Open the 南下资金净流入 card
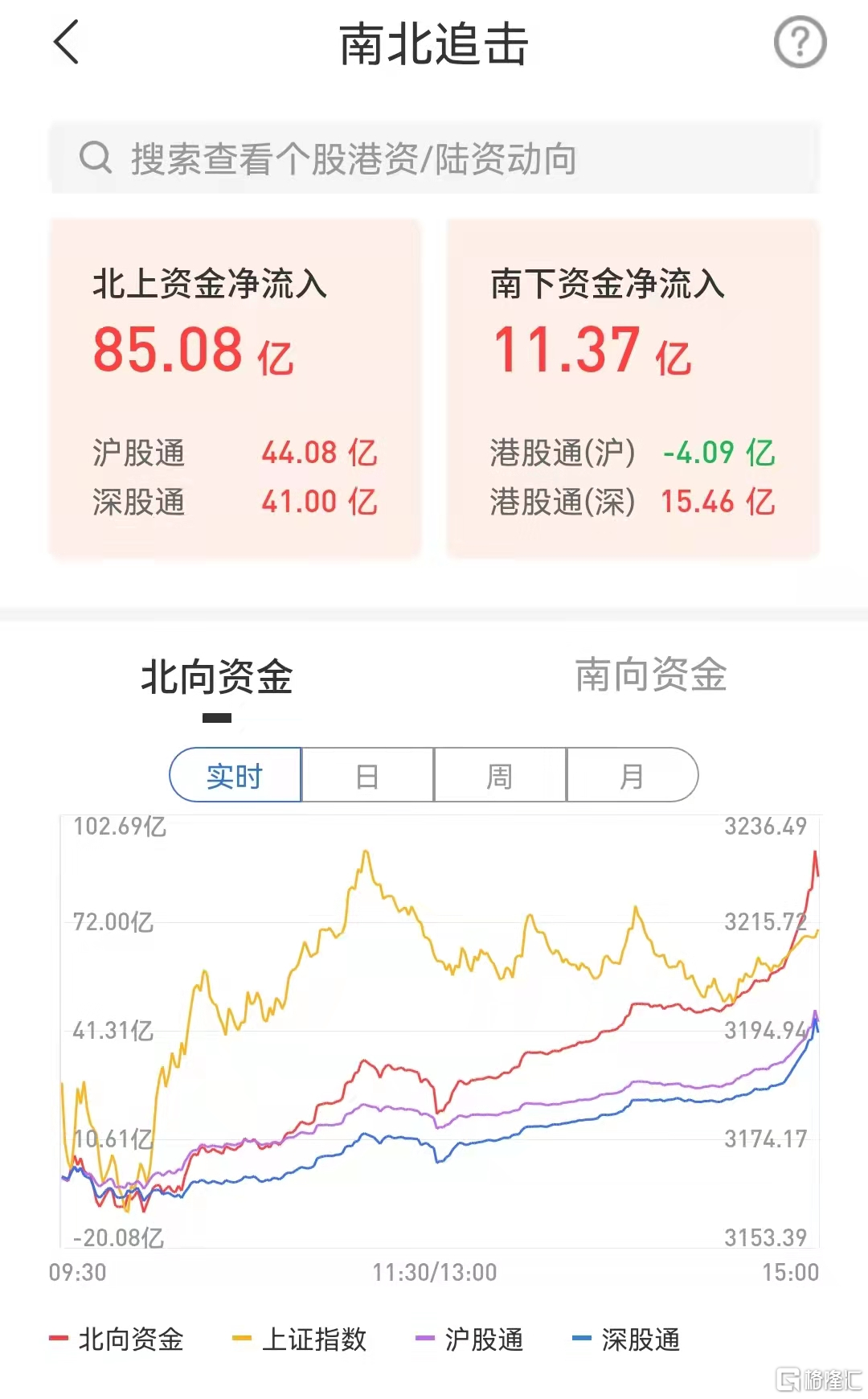 (633, 388)
